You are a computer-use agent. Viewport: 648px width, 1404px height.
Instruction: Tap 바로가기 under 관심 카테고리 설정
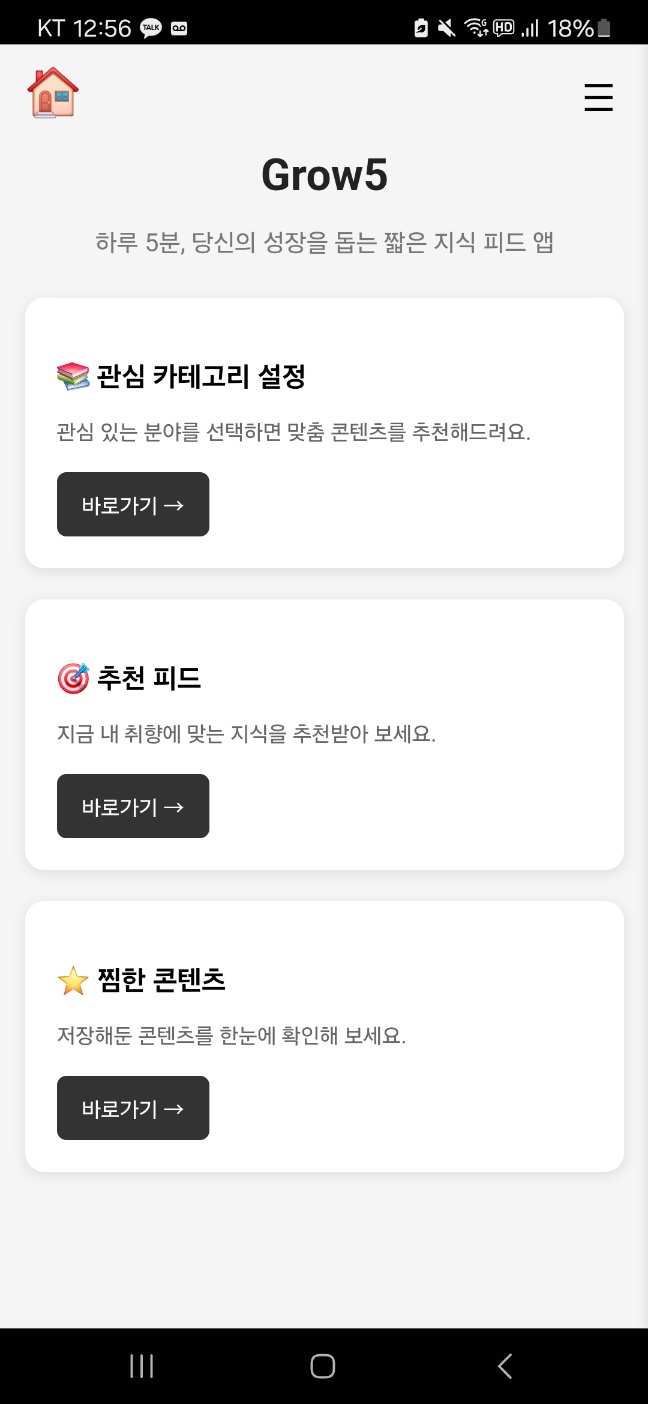point(133,504)
